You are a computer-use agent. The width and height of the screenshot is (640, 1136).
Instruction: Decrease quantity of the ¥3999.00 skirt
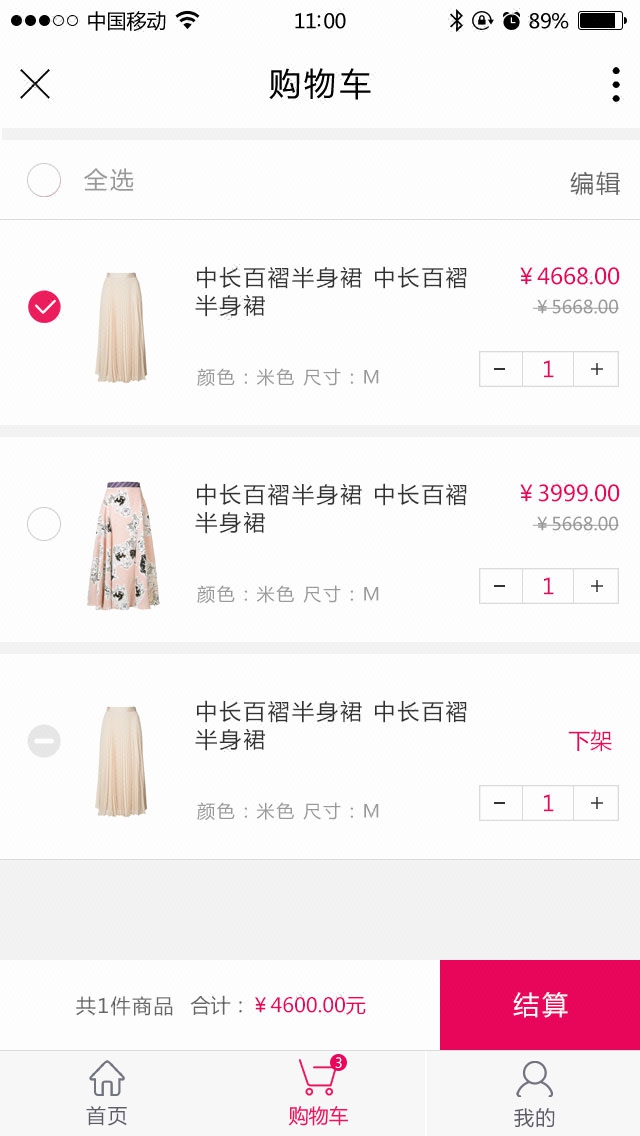(500, 586)
